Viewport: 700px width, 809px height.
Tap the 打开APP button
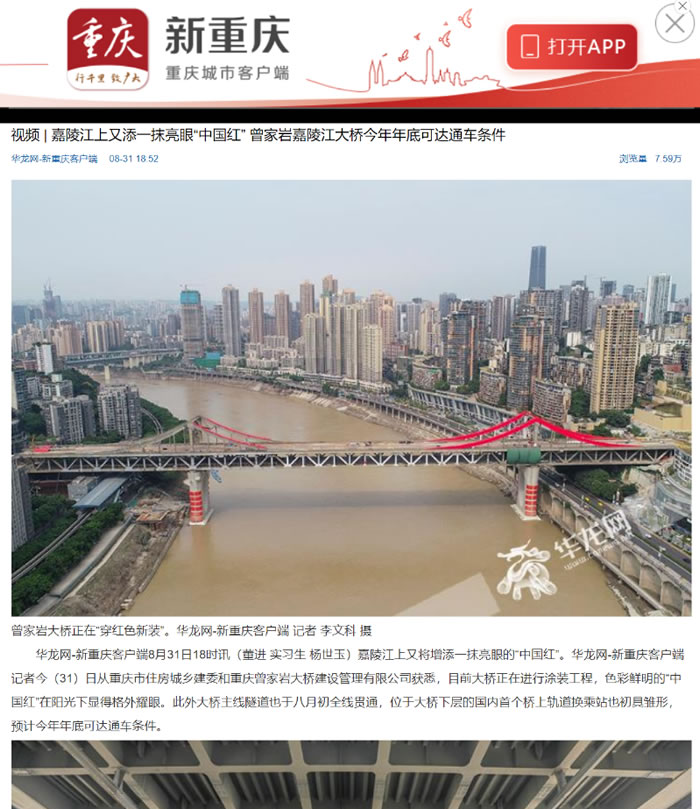pyautogui.click(x=572, y=47)
